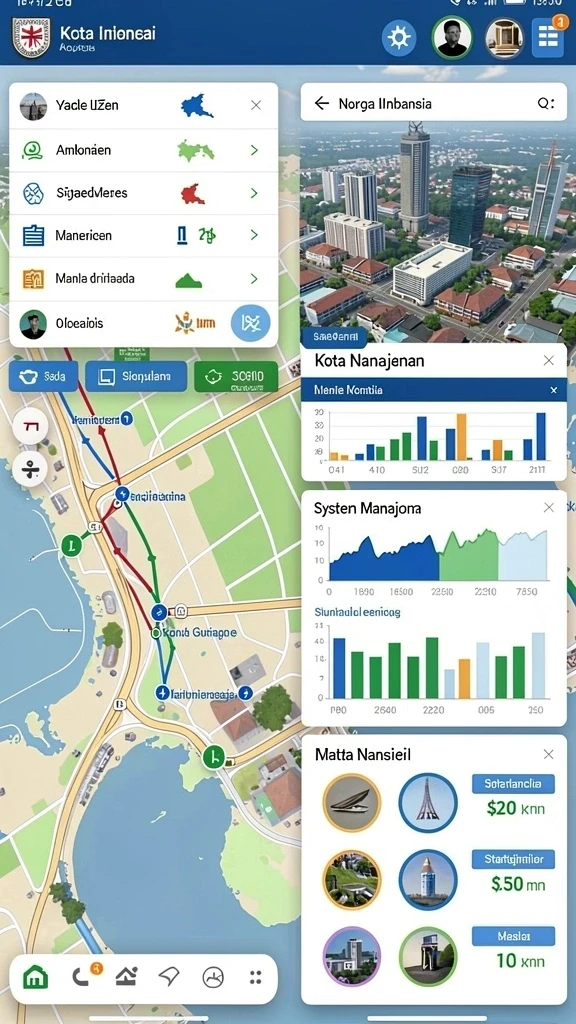Open the settings gear in the header
The image size is (576, 1024).
tap(399, 38)
